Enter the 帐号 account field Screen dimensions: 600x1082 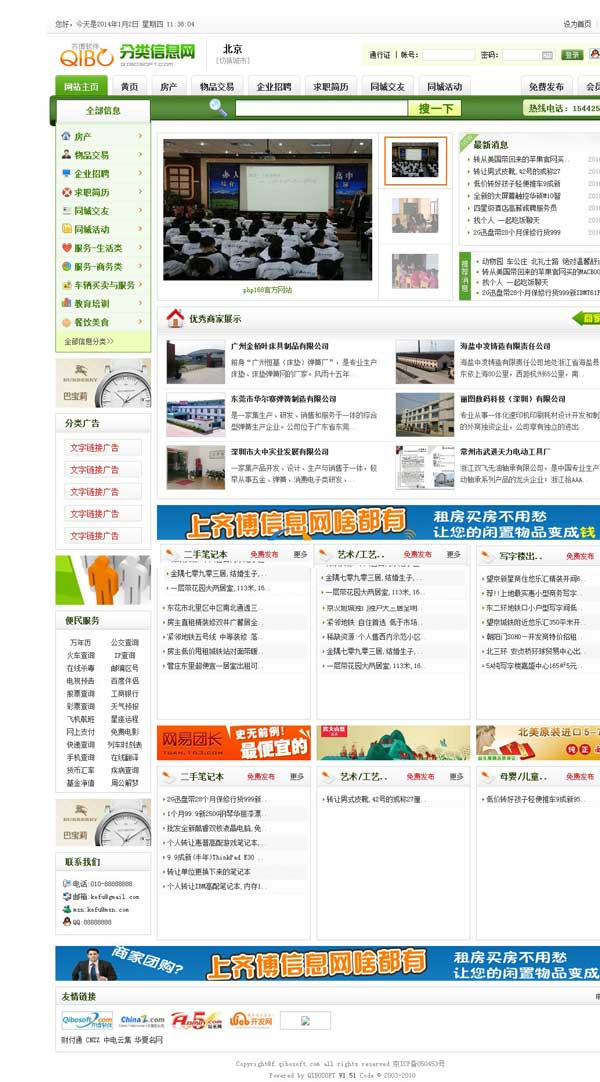pyautogui.click(x=448, y=55)
